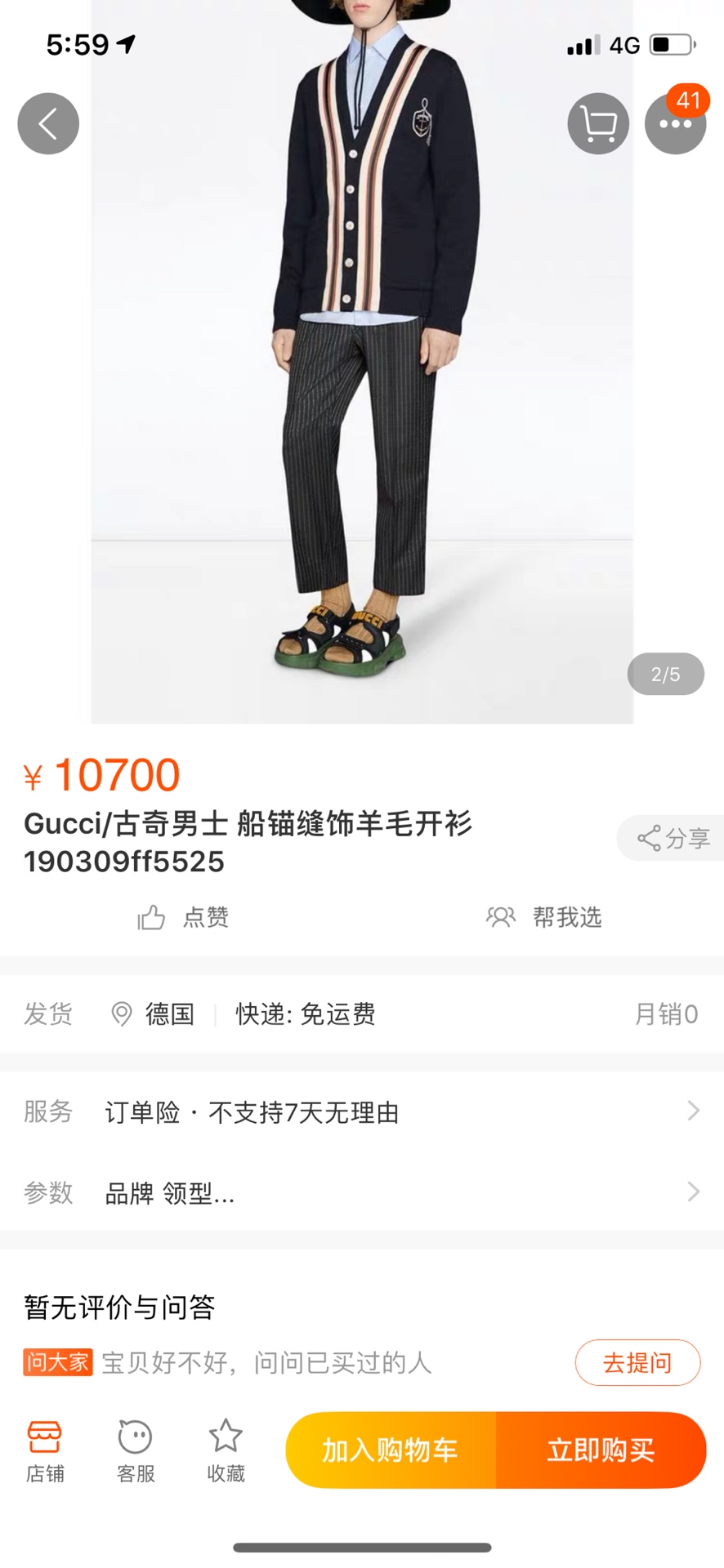
Task: Tap 去提问 to ask a question
Action: [637, 1362]
